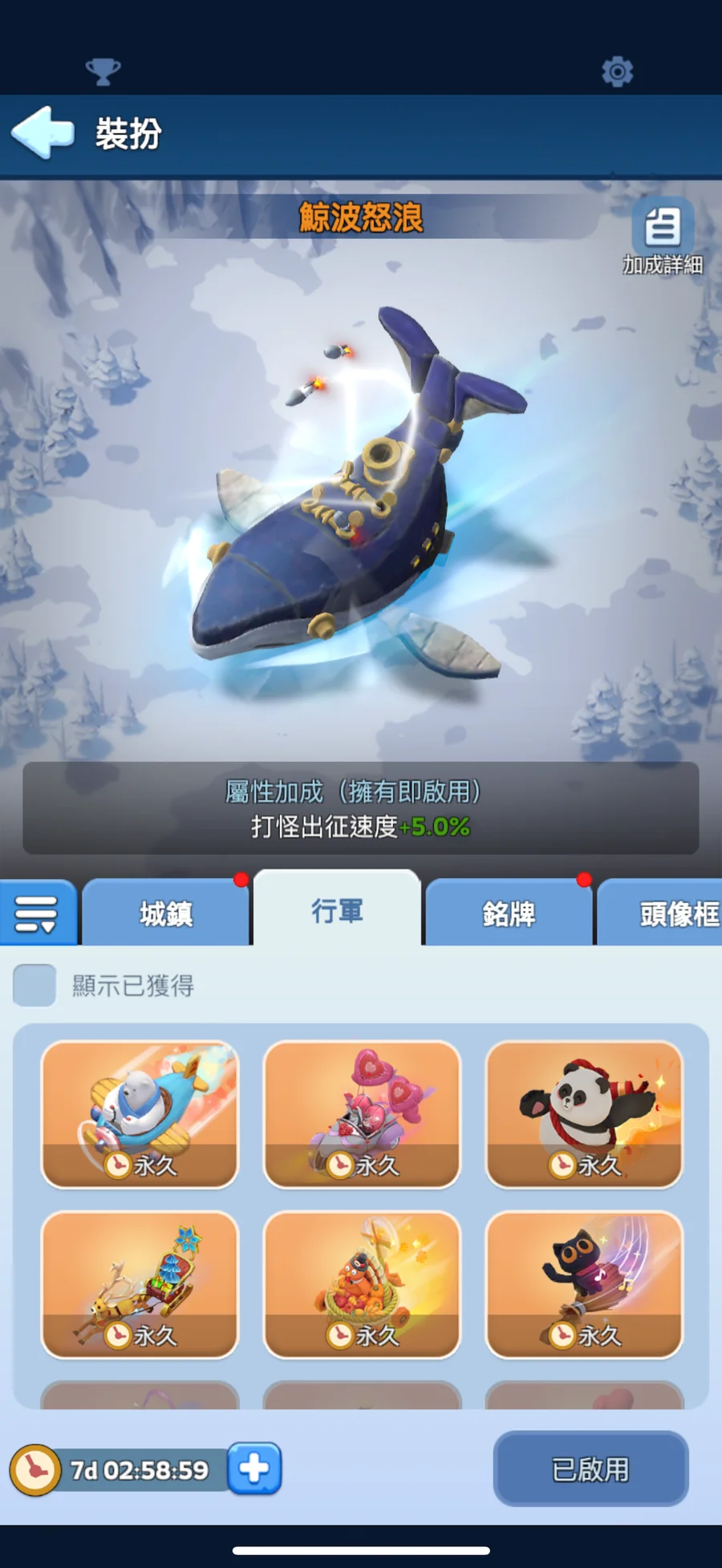
Task: Open the trophy icon at the top
Action: (103, 71)
